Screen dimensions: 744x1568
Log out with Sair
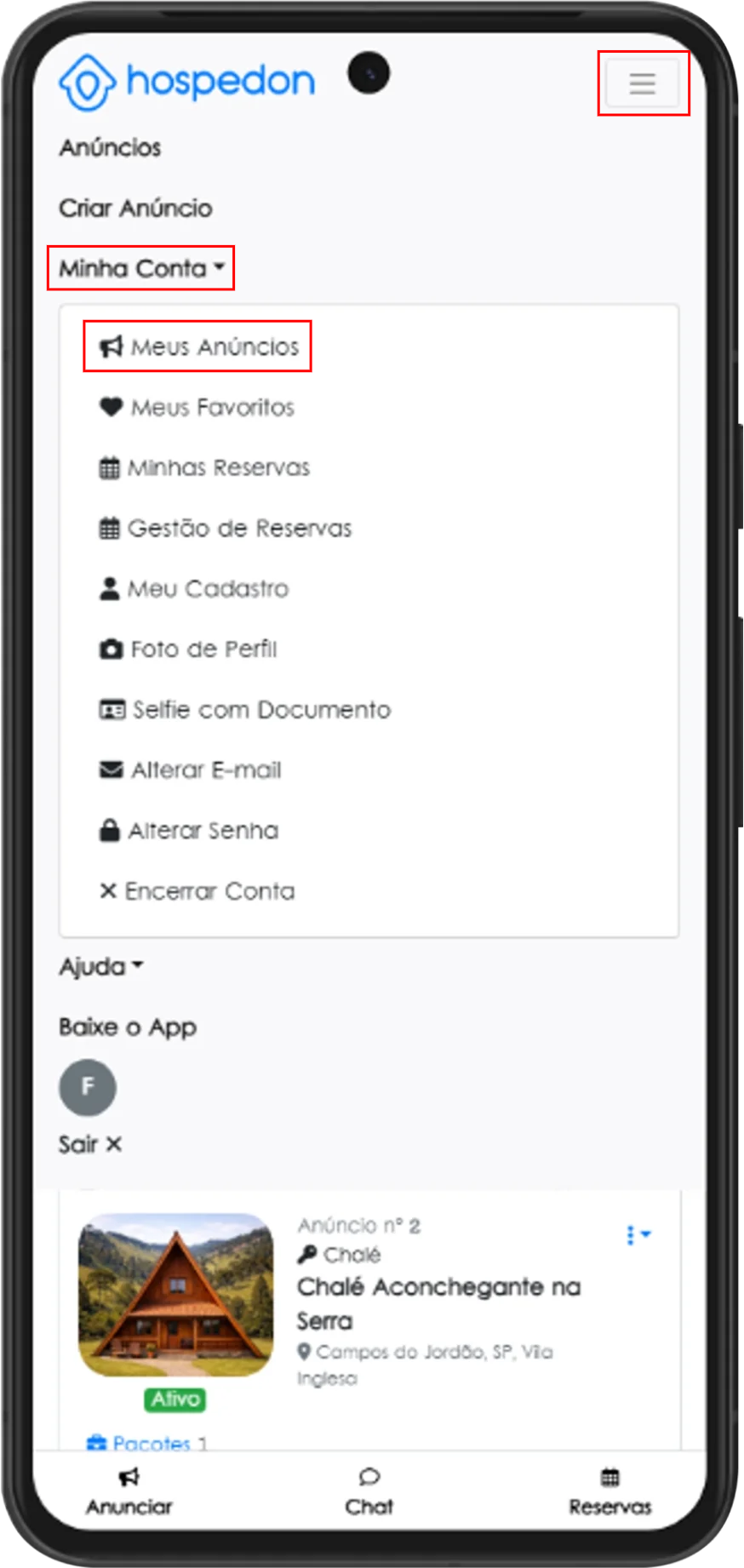(x=90, y=1145)
